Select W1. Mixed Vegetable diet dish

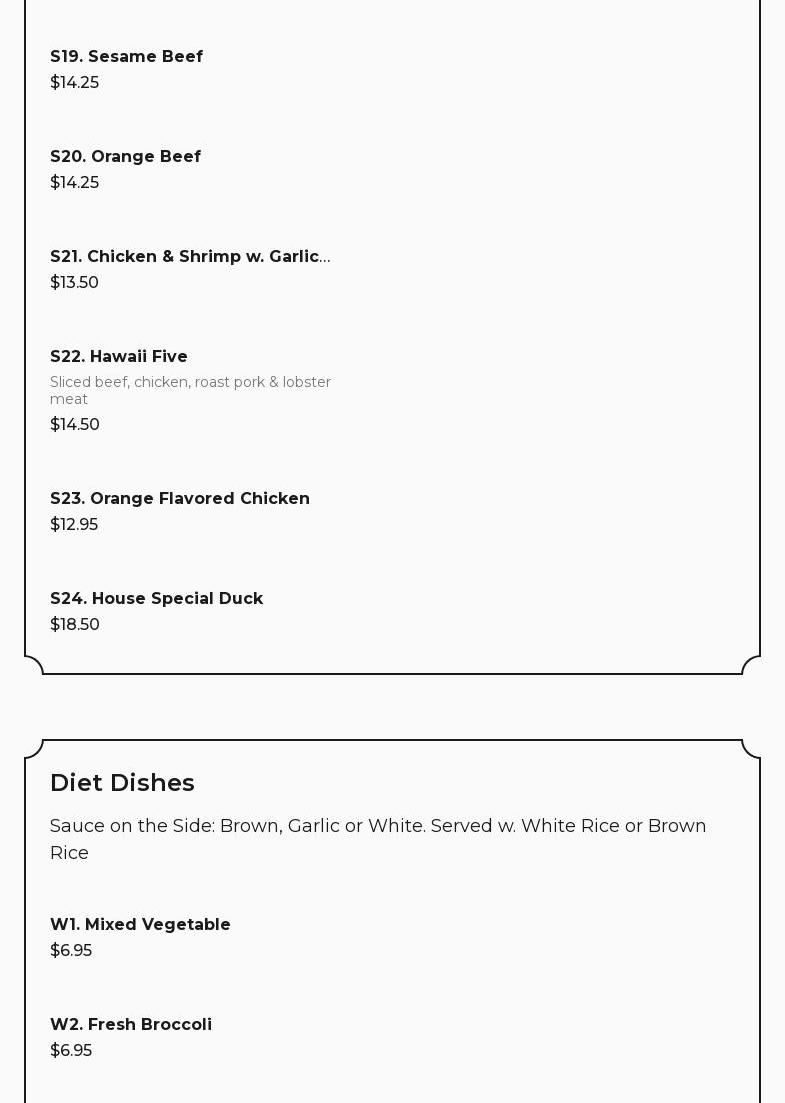(x=140, y=925)
